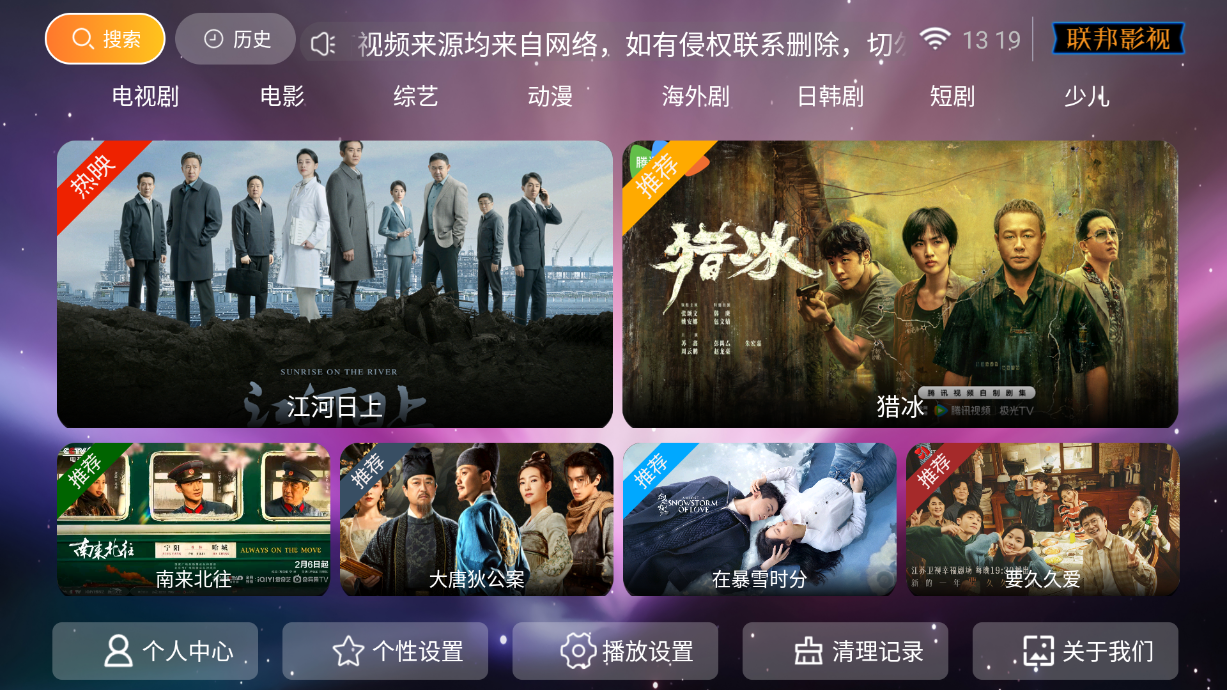Open the recommended show 猎冰
1227x690 pixels.
pyautogui.click(x=900, y=284)
